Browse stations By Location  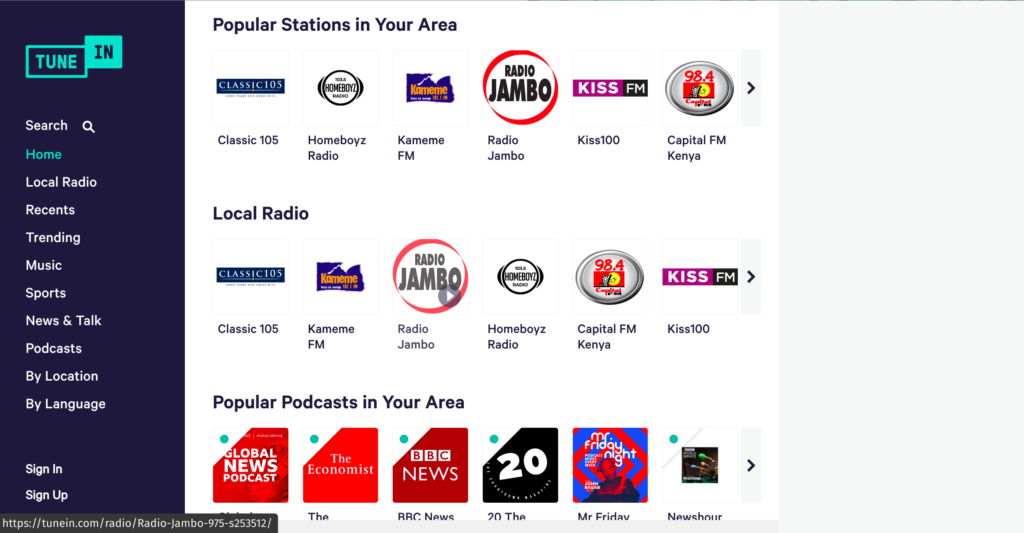[62, 376]
